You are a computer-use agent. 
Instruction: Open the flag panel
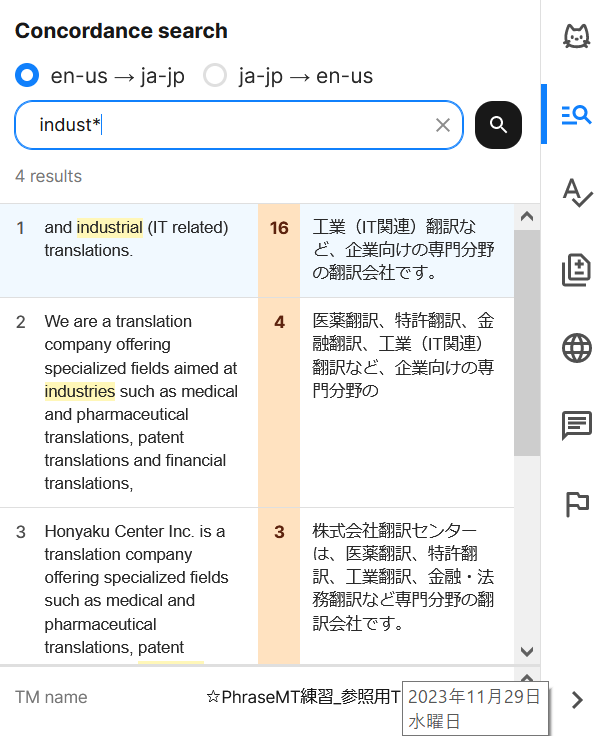click(x=577, y=504)
